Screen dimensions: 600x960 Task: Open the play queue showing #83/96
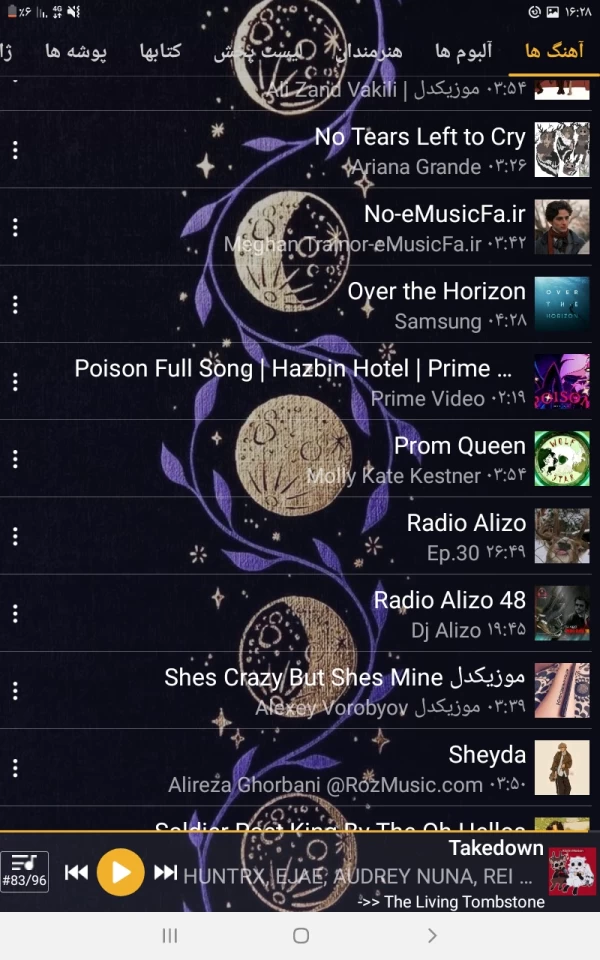pyautogui.click(x=25, y=871)
